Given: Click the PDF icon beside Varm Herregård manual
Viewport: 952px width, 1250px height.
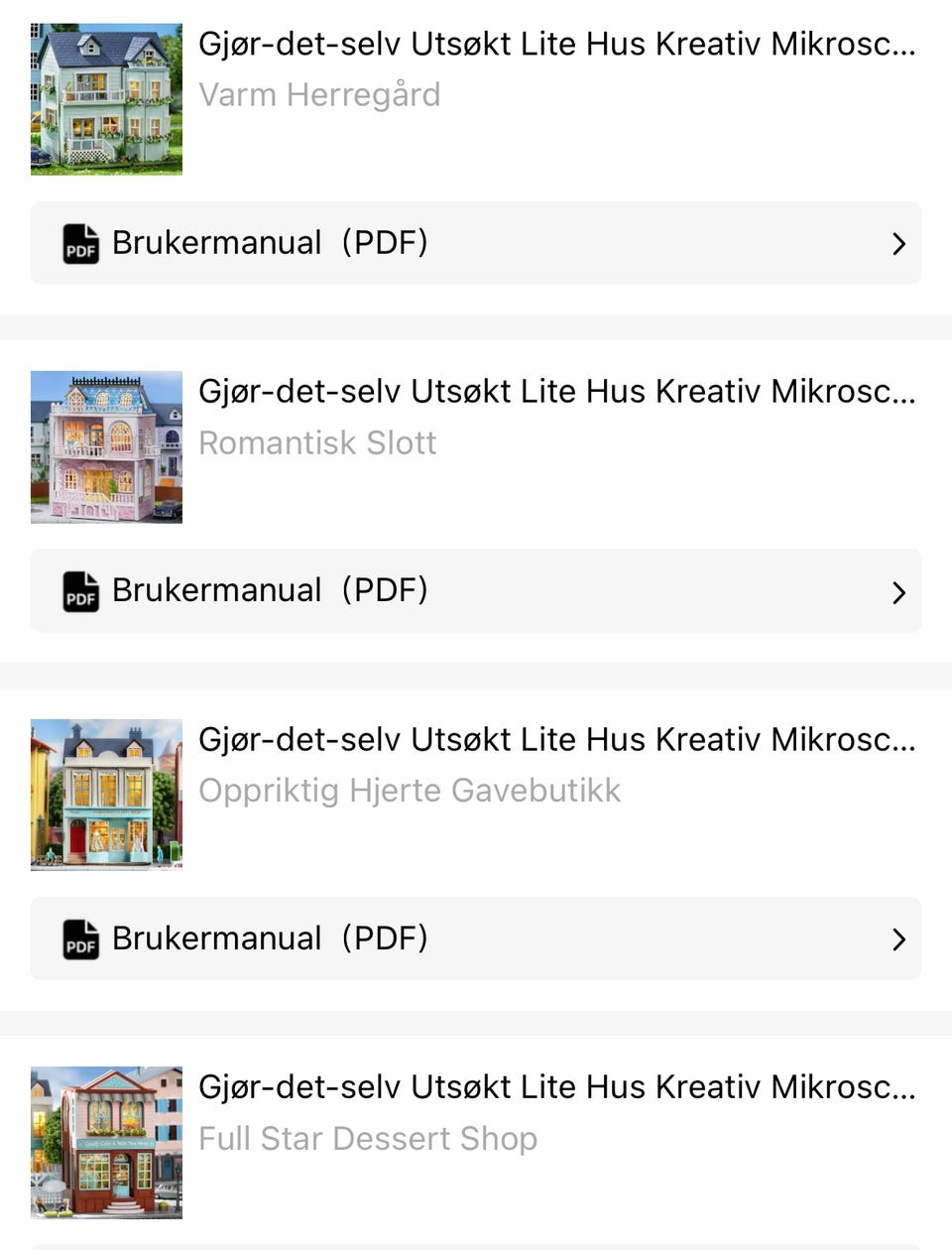Looking at the screenshot, I should [80, 243].
